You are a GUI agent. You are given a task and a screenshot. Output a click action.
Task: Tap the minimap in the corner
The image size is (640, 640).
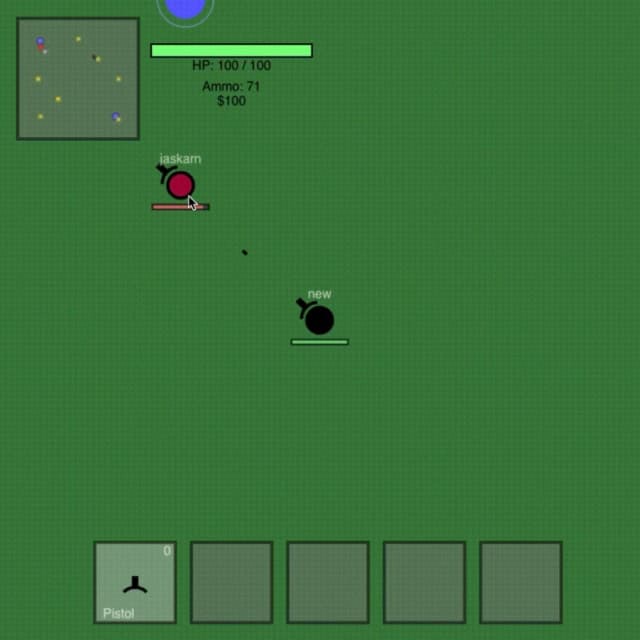tap(78, 78)
